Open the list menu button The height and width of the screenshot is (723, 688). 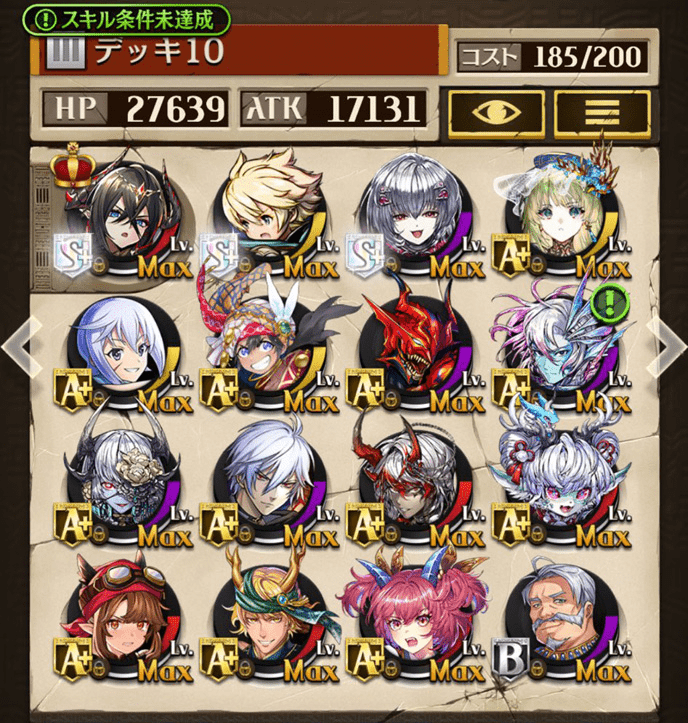tap(602, 109)
